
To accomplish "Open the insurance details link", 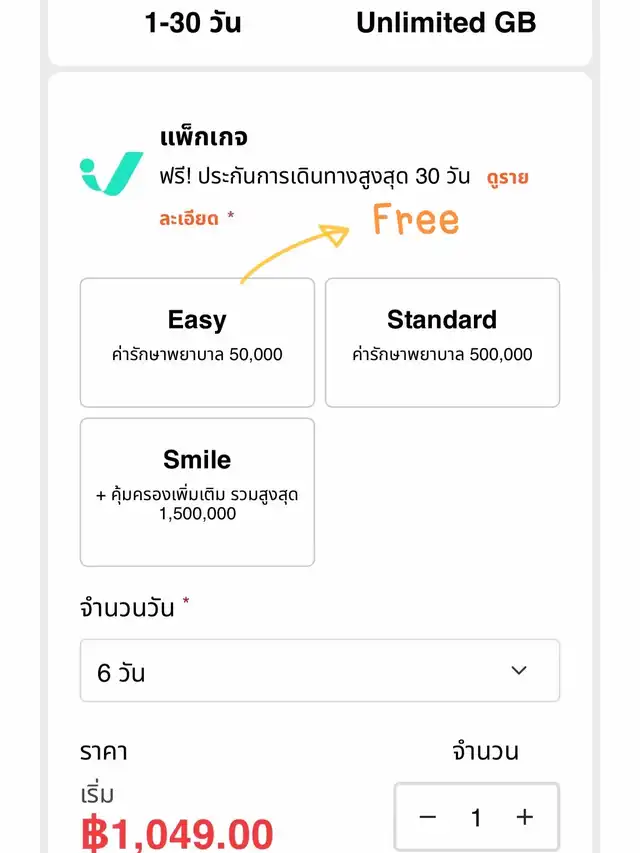I will 506,179.
